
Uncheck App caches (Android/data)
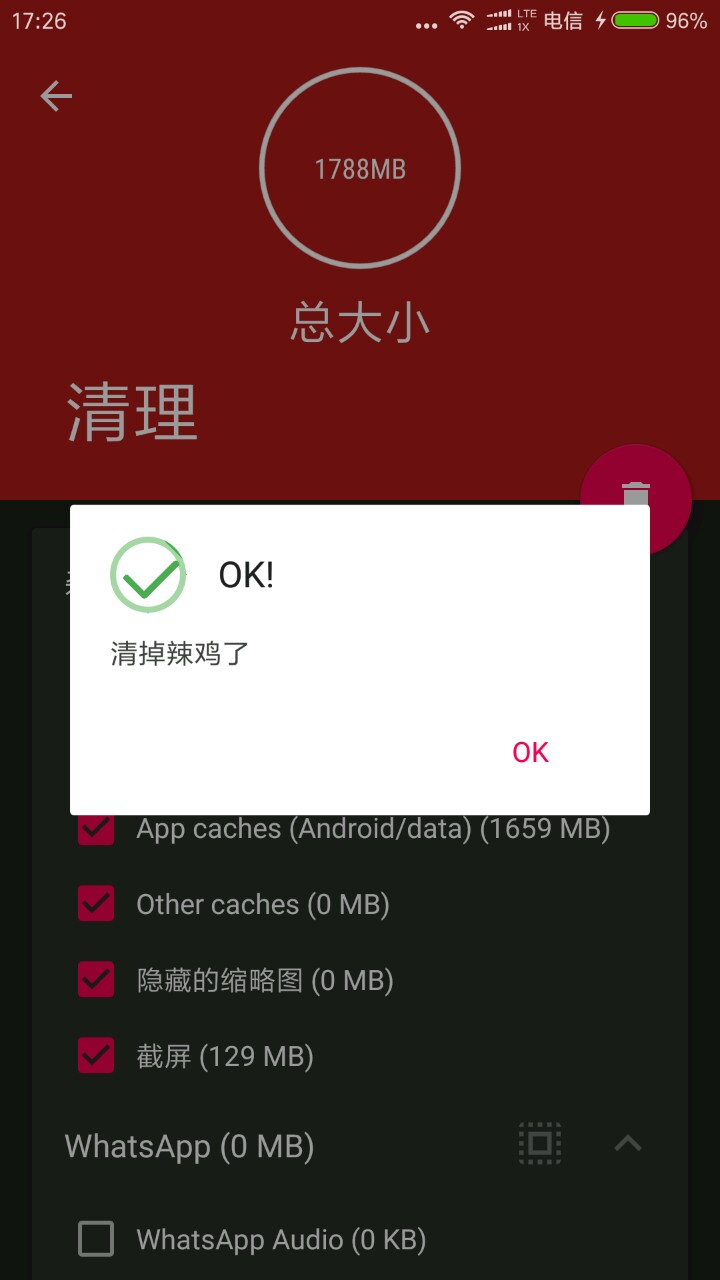click(x=96, y=829)
